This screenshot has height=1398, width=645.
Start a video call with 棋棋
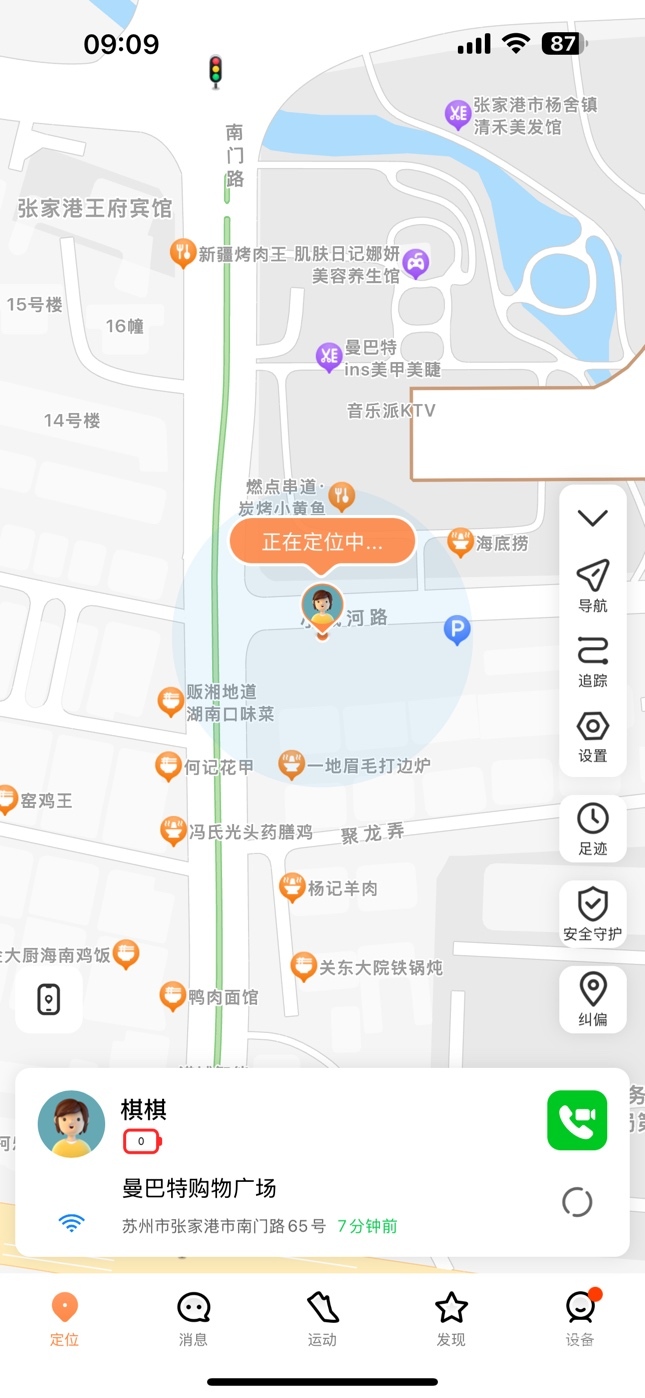tap(577, 1120)
